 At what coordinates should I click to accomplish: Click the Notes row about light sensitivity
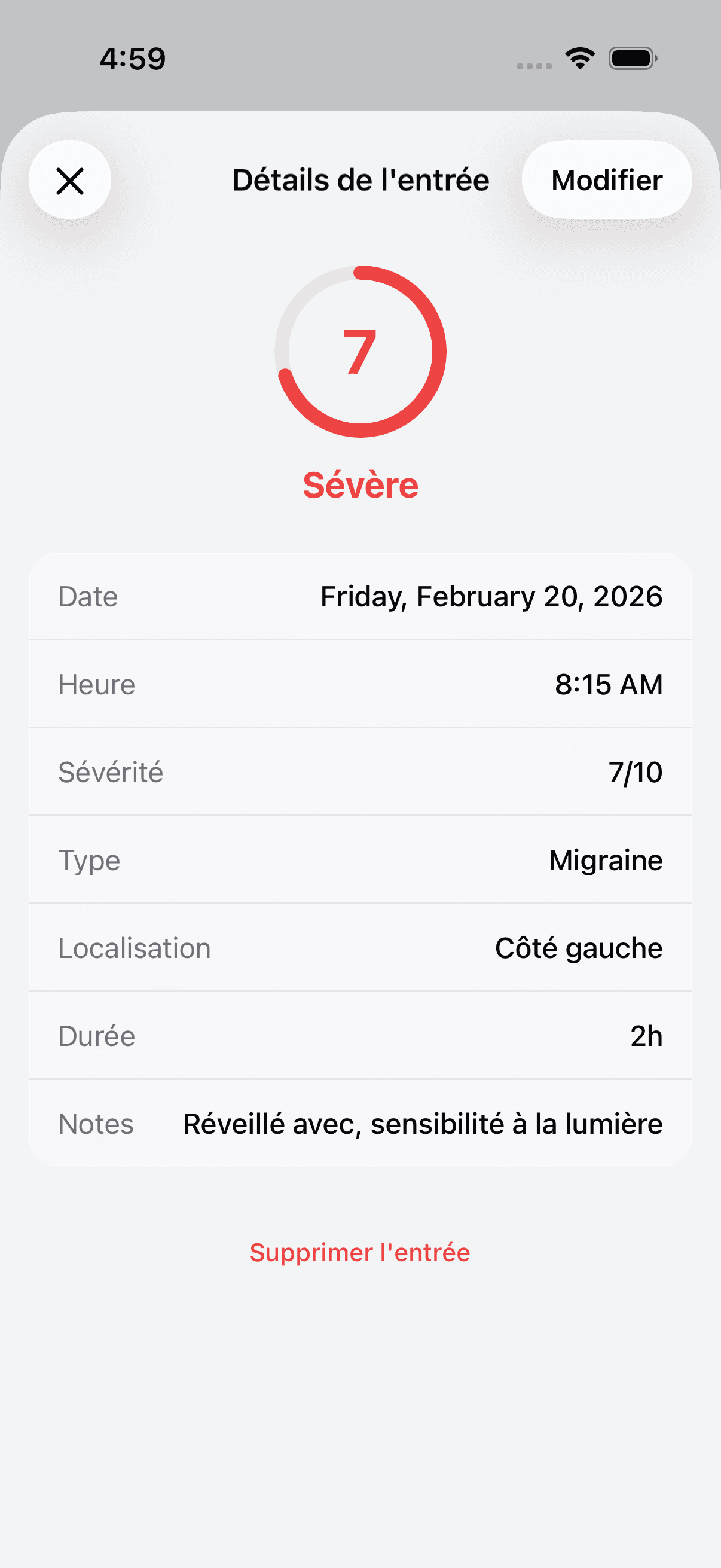(361, 1123)
